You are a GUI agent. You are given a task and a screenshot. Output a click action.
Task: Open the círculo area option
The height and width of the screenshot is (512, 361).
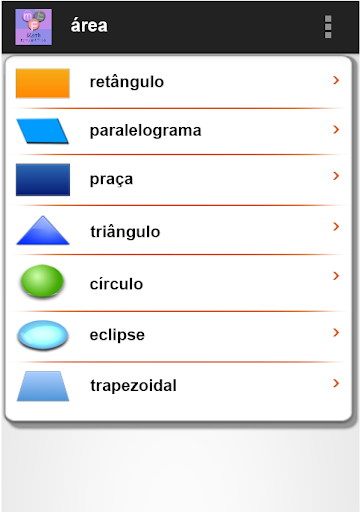click(x=178, y=283)
